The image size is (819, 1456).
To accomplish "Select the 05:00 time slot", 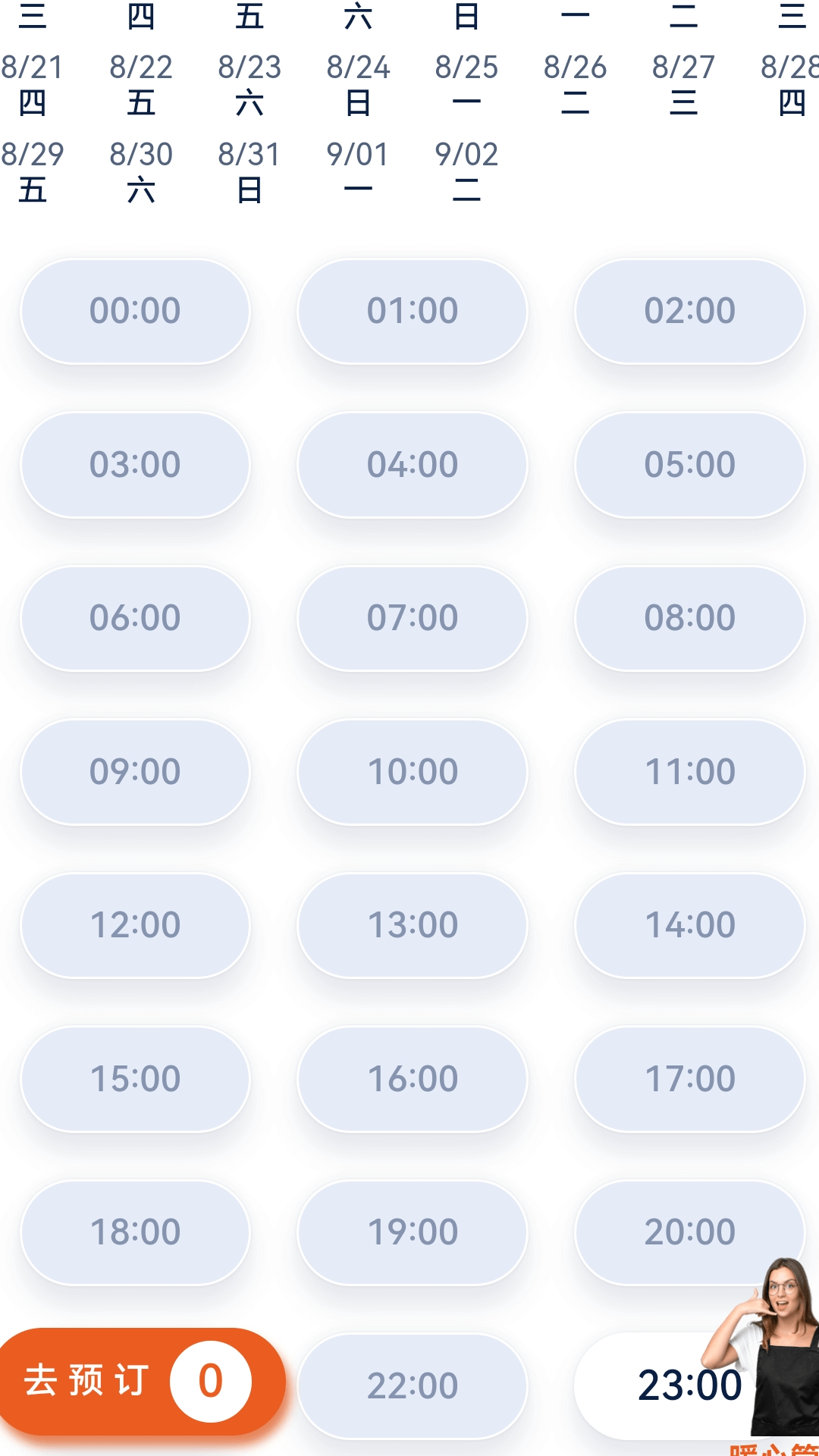I will pos(688,464).
